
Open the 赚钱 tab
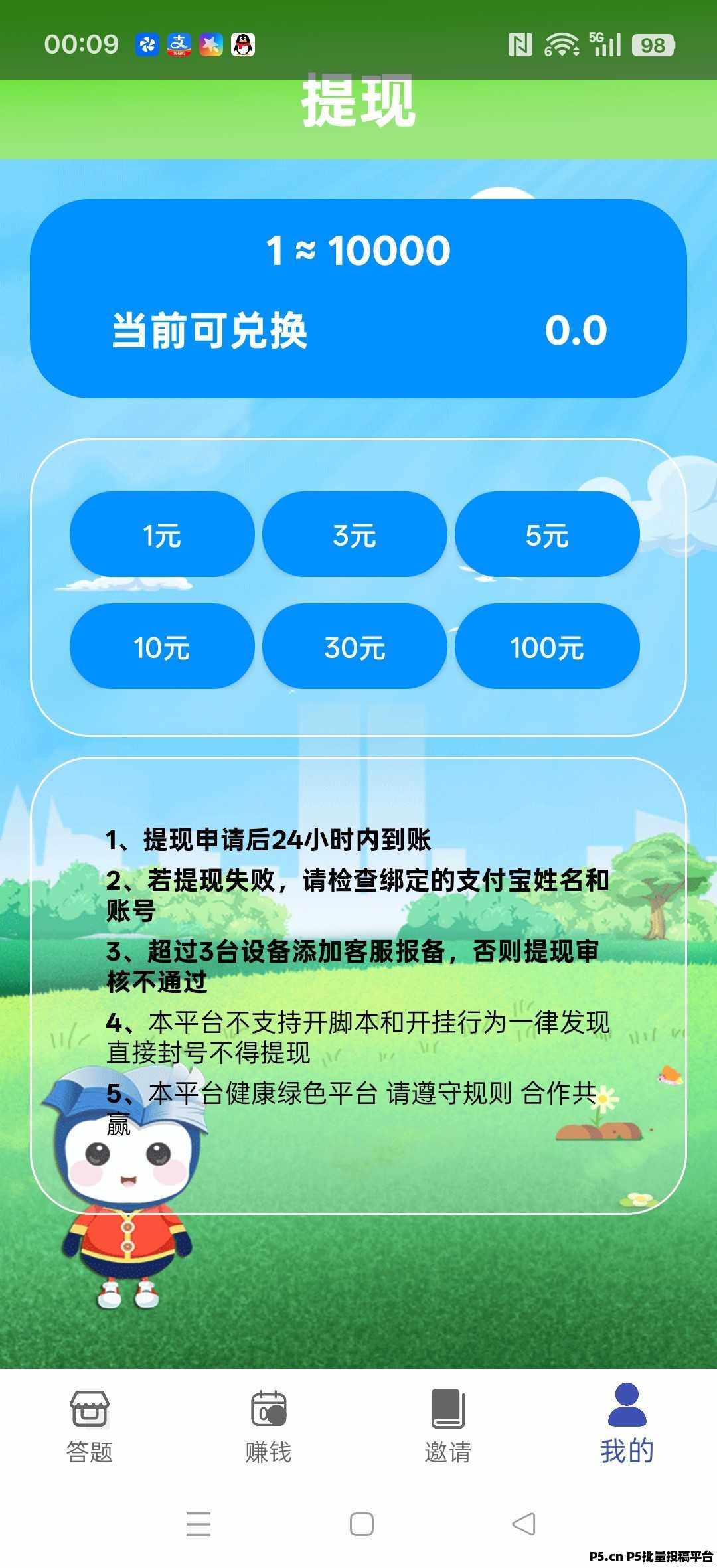[269, 1426]
